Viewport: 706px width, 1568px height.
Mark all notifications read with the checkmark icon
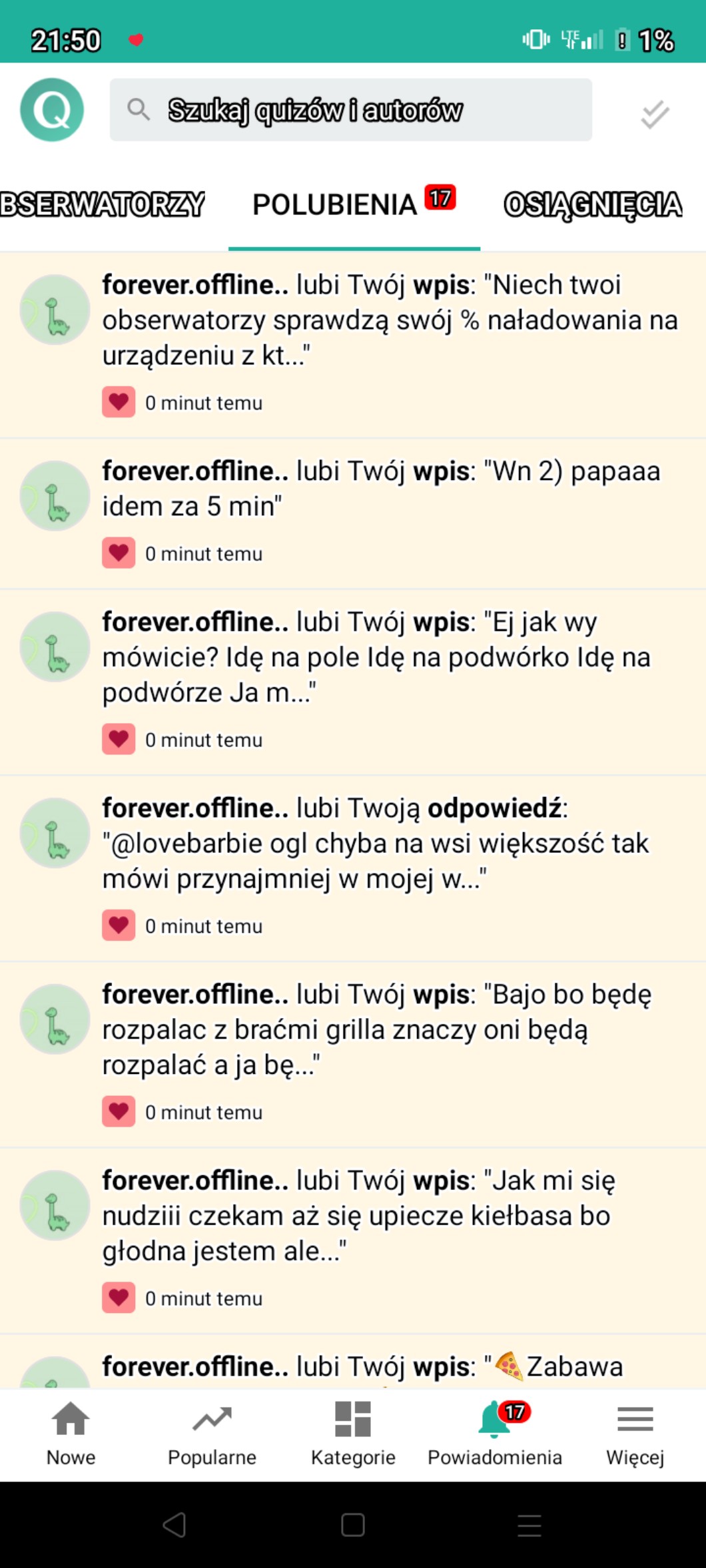coord(655,114)
